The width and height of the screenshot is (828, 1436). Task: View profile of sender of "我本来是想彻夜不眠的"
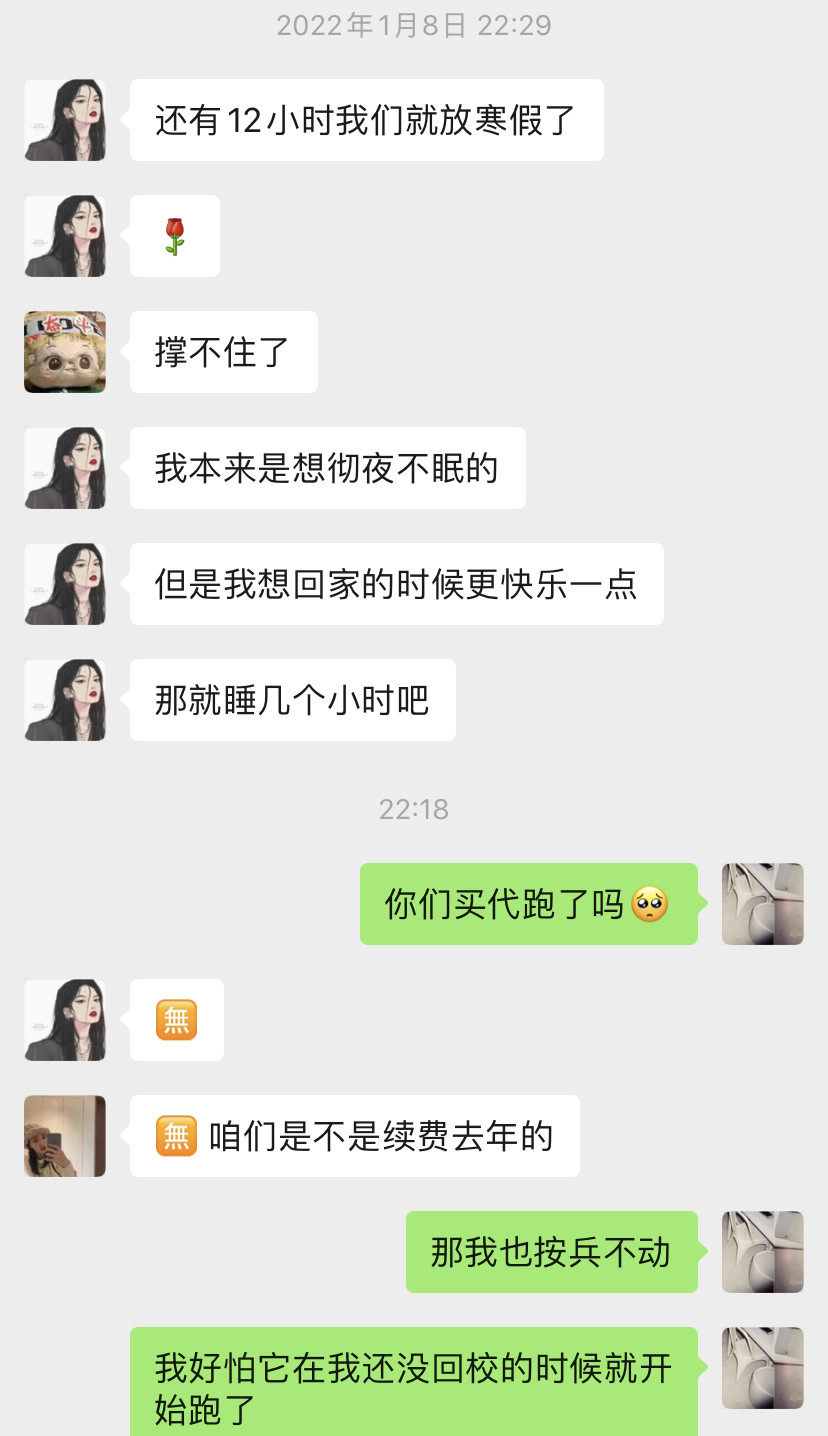click(x=65, y=468)
